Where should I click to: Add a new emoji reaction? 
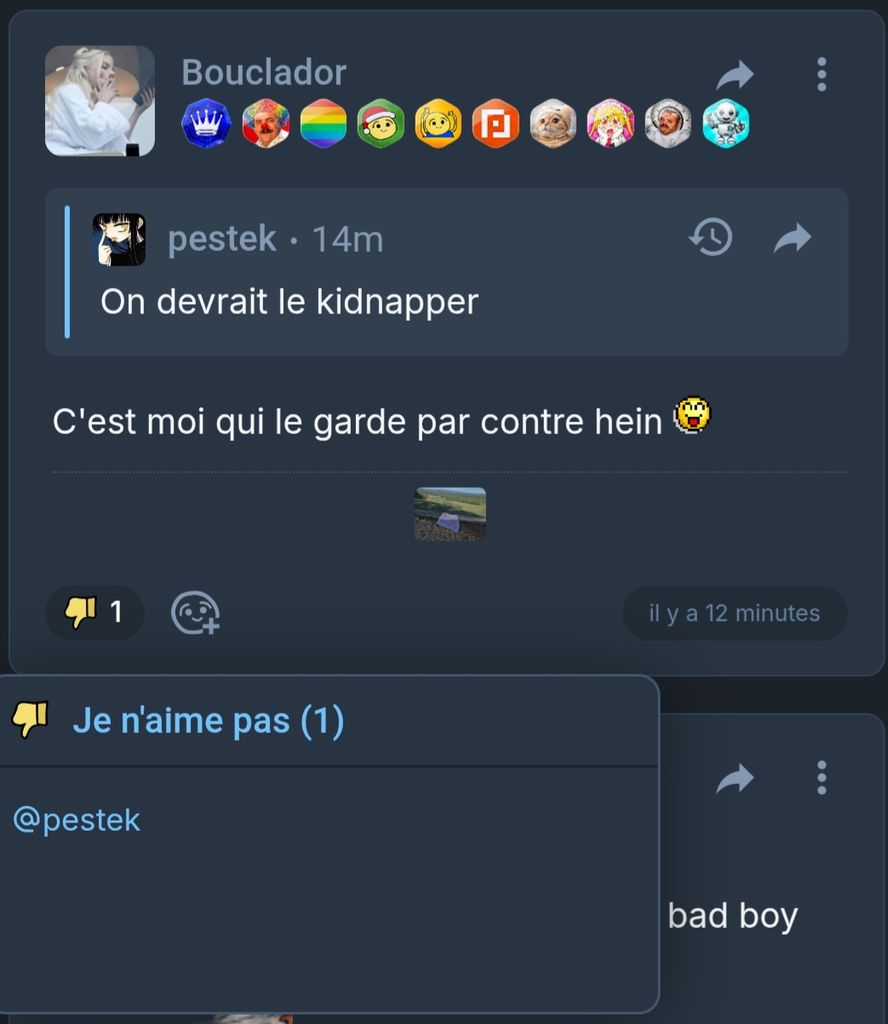coord(195,613)
